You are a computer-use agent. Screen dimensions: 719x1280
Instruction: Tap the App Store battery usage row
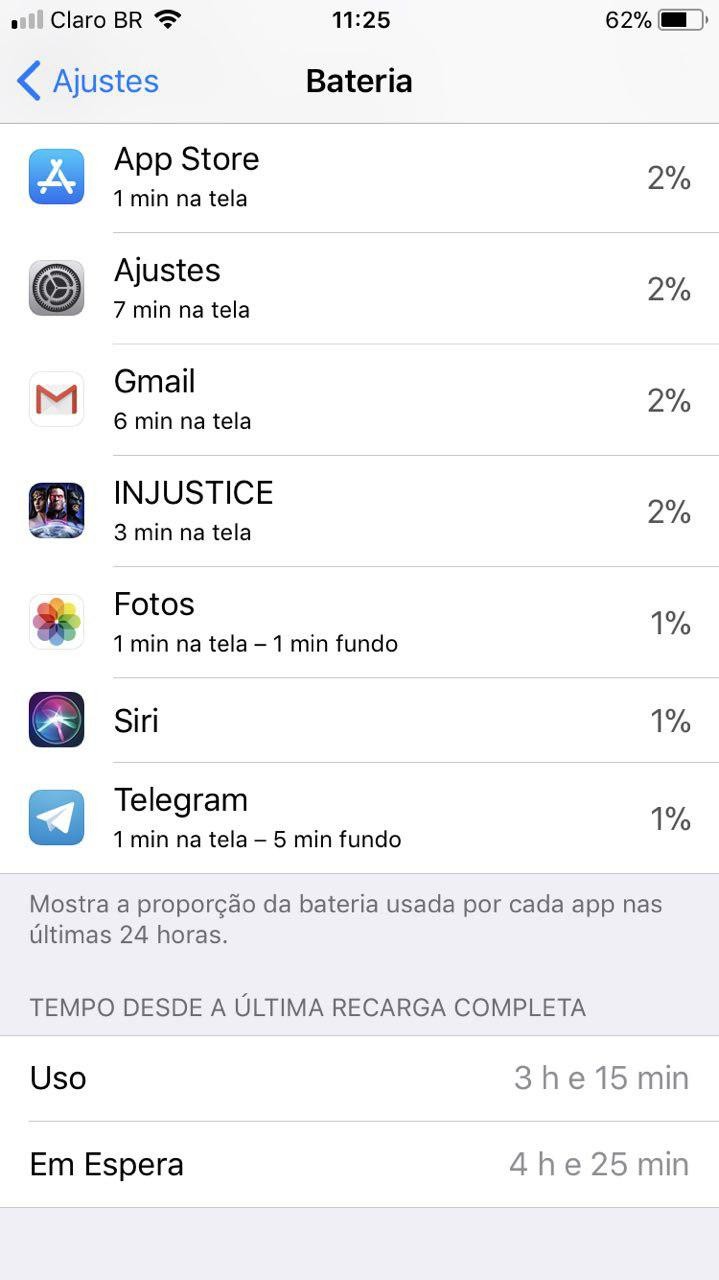tap(360, 177)
